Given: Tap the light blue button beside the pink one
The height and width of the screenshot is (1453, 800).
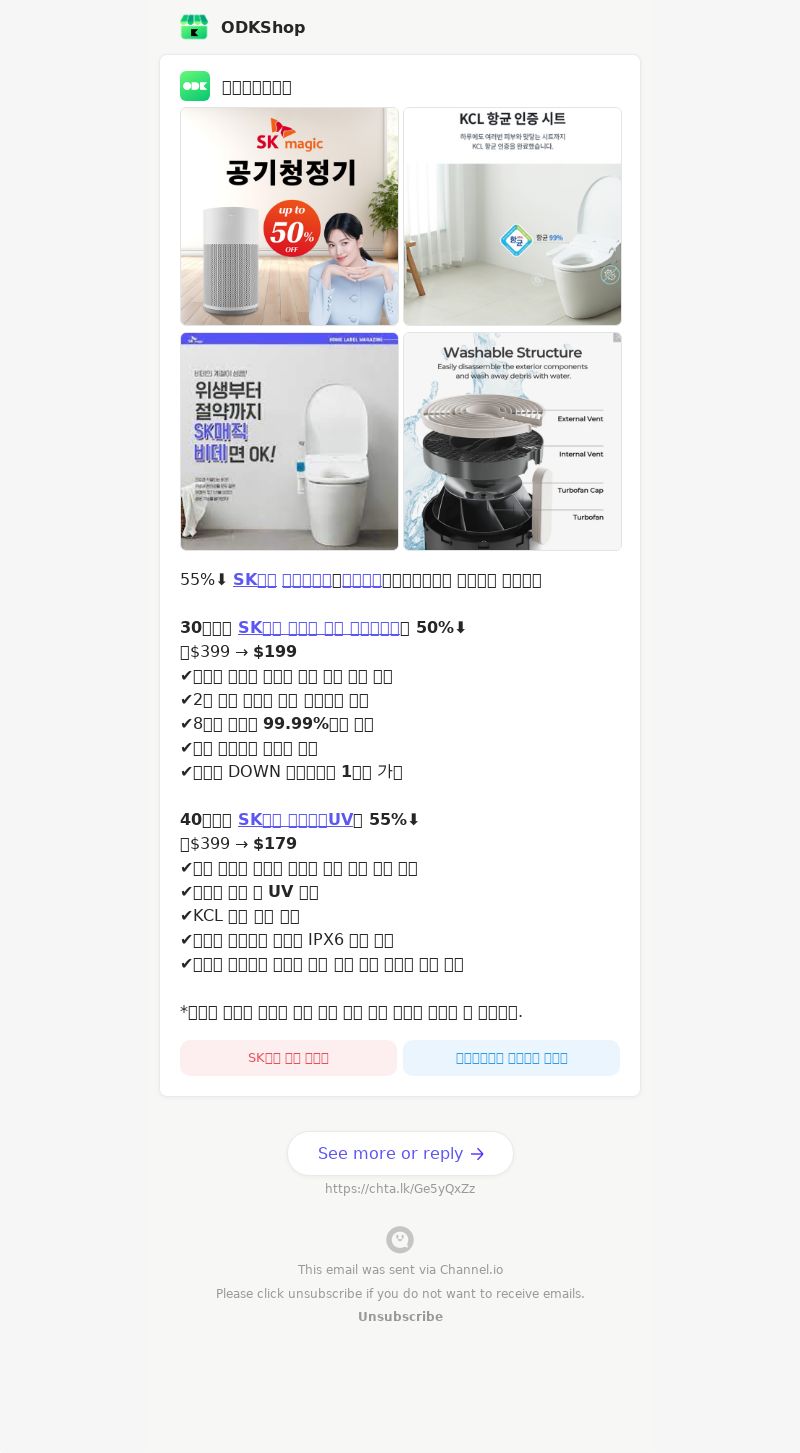Looking at the screenshot, I should [x=511, y=1058].
